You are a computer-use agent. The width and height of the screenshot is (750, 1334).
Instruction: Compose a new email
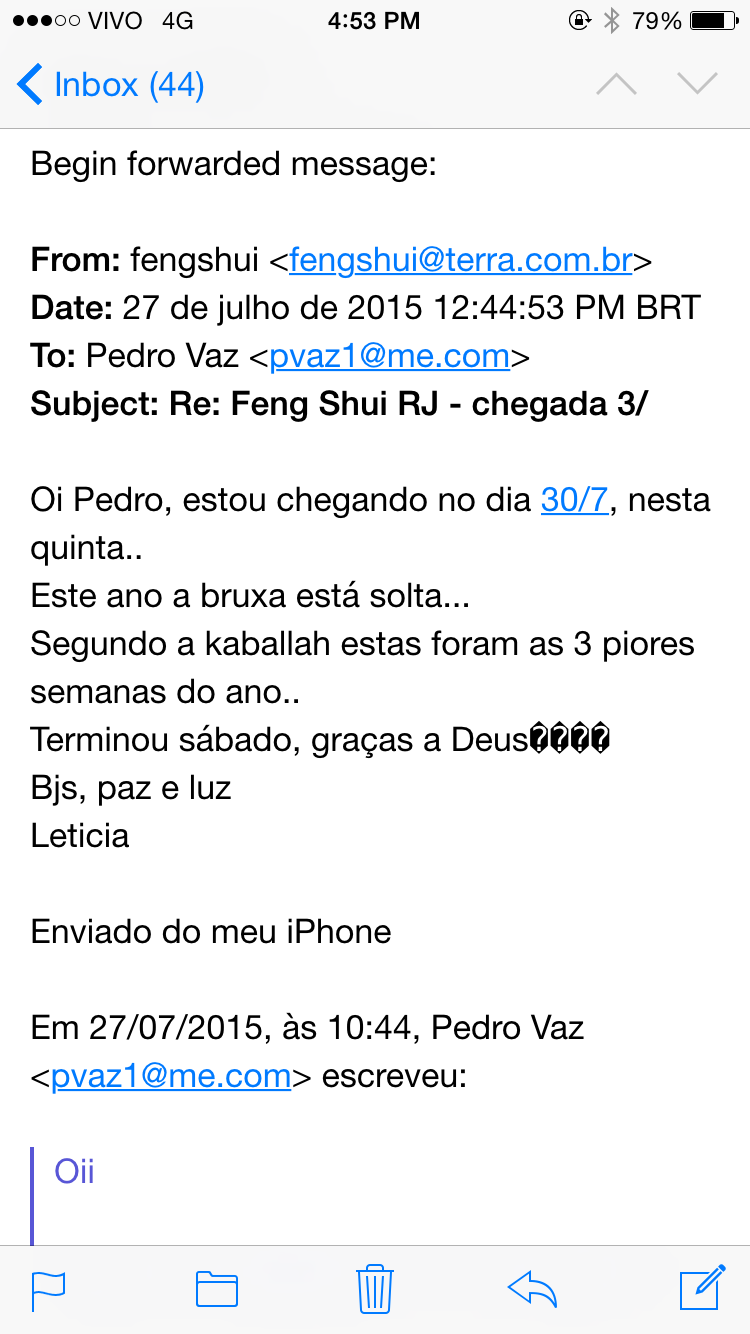pos(701,1289)
